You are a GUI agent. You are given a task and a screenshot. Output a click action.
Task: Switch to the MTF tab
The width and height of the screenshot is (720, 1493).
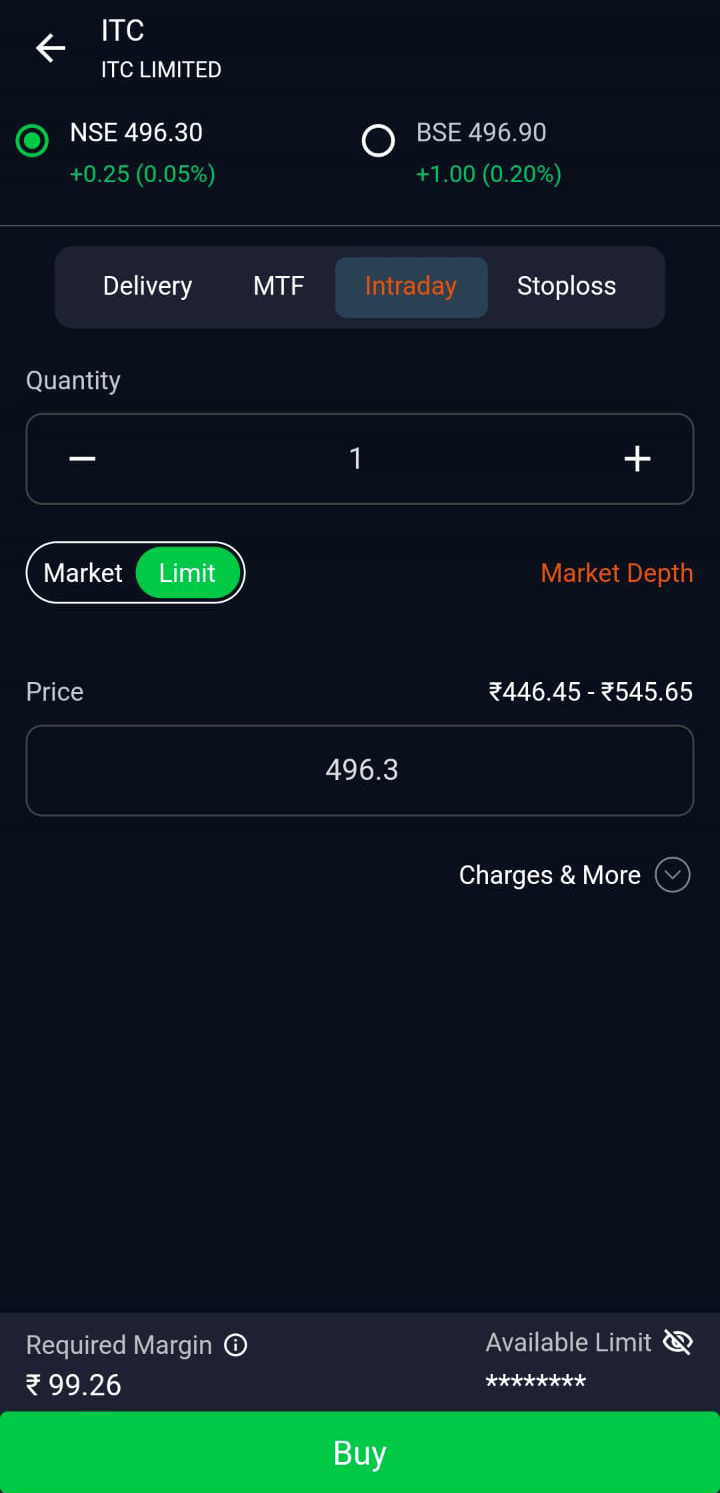click(x=278, y=286)
